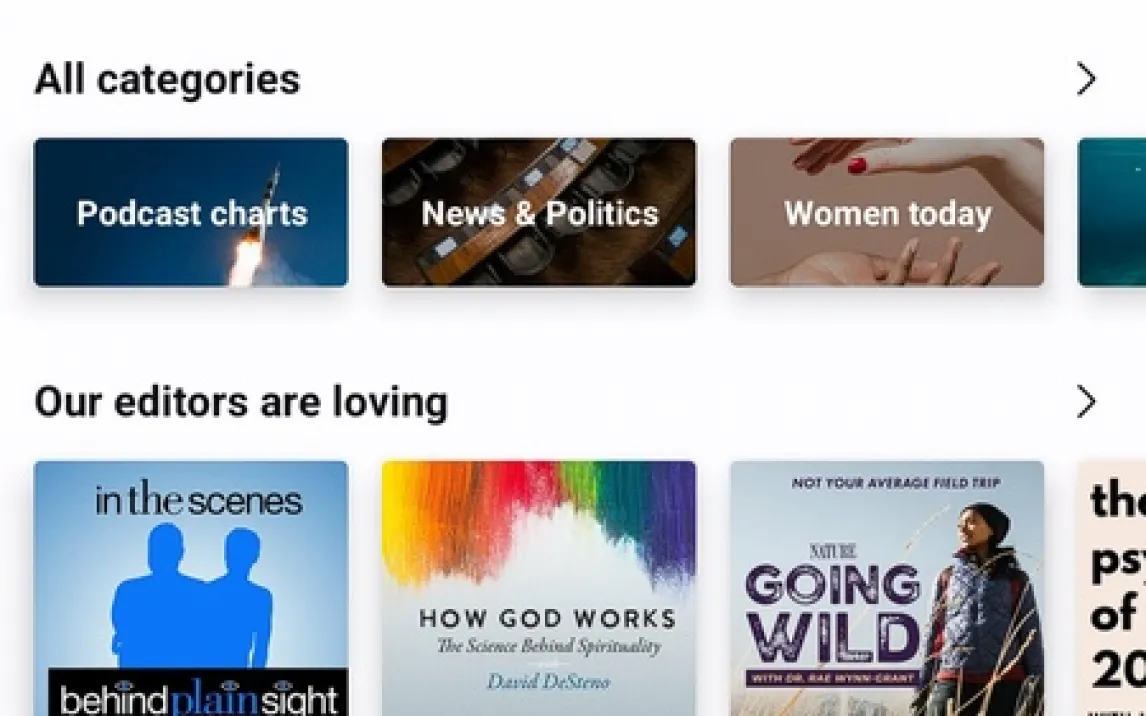Open the Podcast charts category
The width and height of the screenshot is (1146, 716).
(x=191, y=212)
